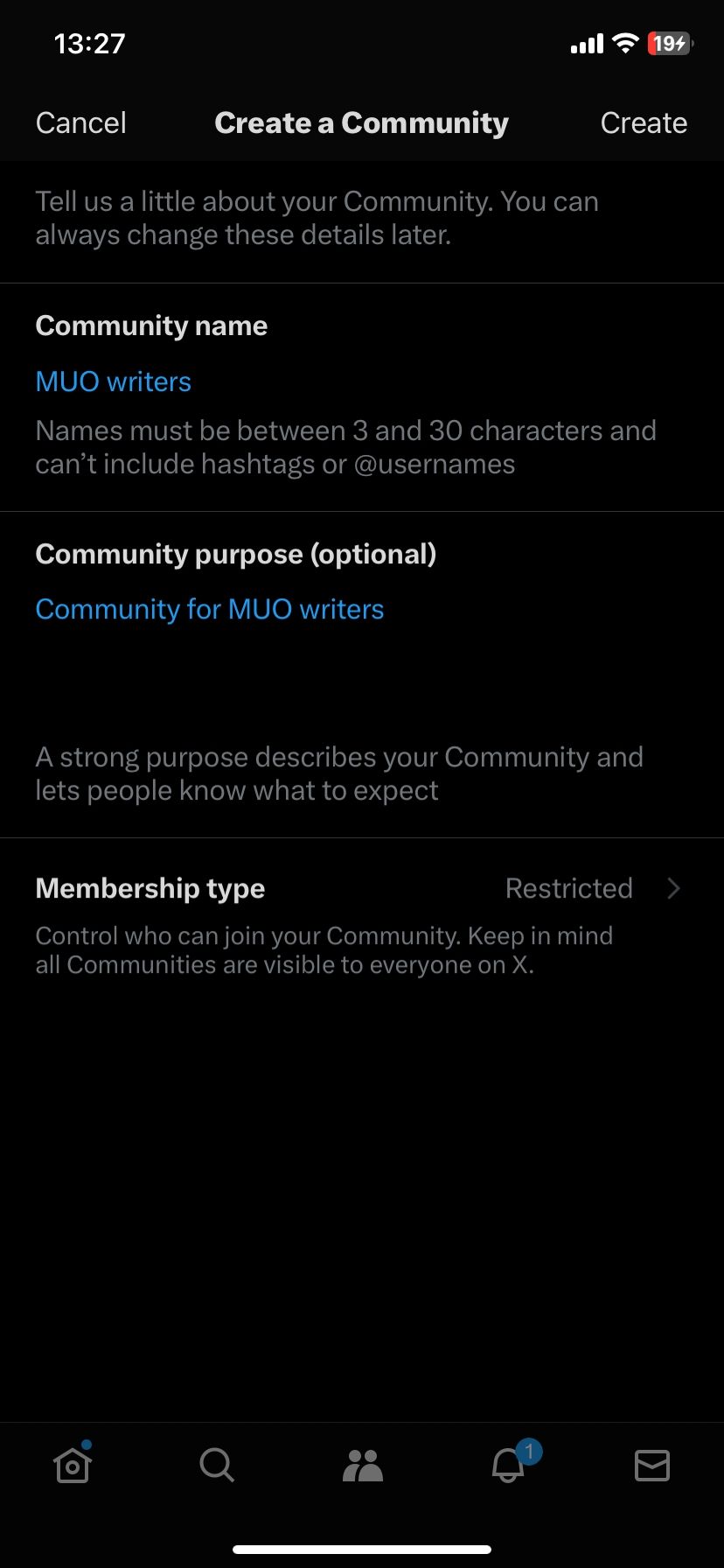The image size is (724, 1568).
Task: Expand the Restricted membership chevron
Action: coord(673,888)
